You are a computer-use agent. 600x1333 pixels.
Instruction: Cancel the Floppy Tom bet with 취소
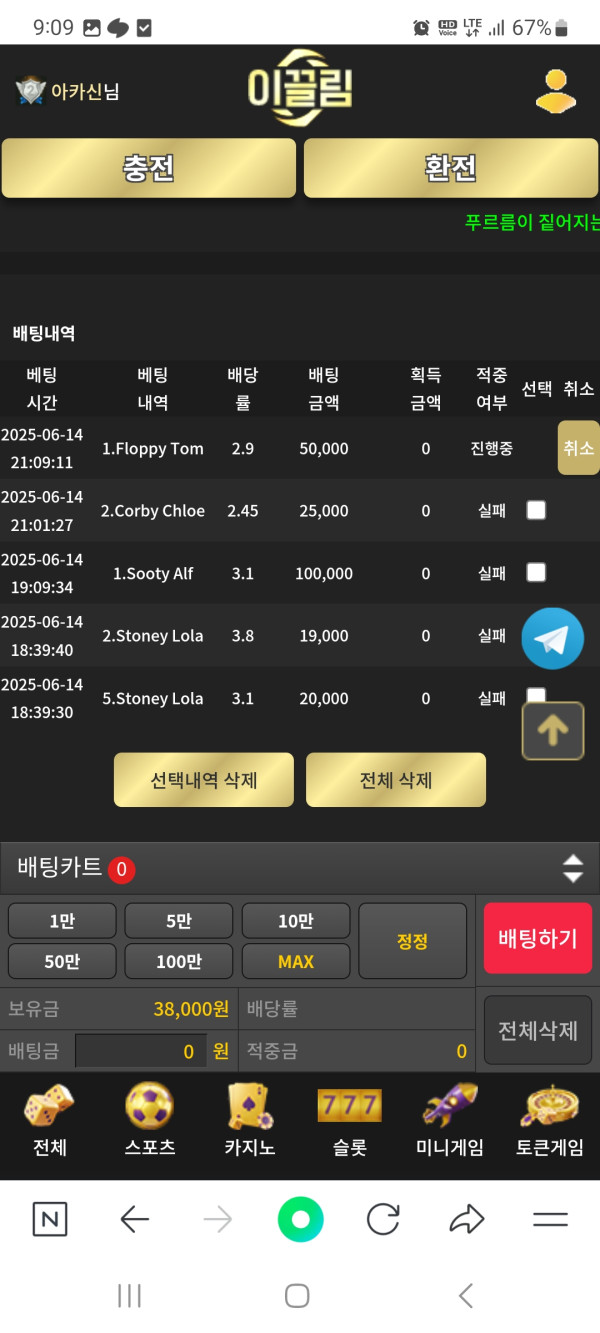(578, 448)
